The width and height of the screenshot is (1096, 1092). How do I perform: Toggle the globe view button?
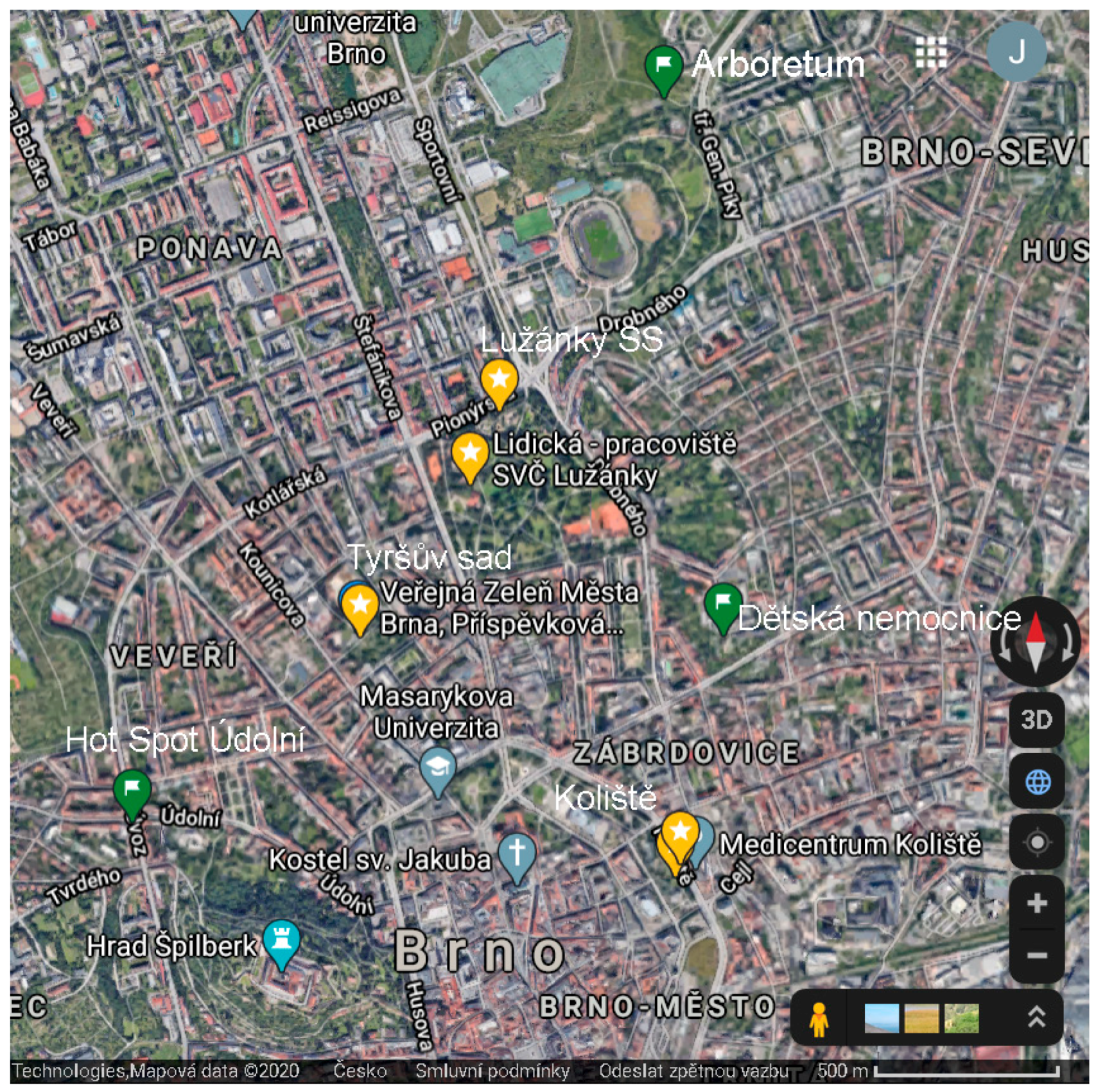[x=1037, y=781]
